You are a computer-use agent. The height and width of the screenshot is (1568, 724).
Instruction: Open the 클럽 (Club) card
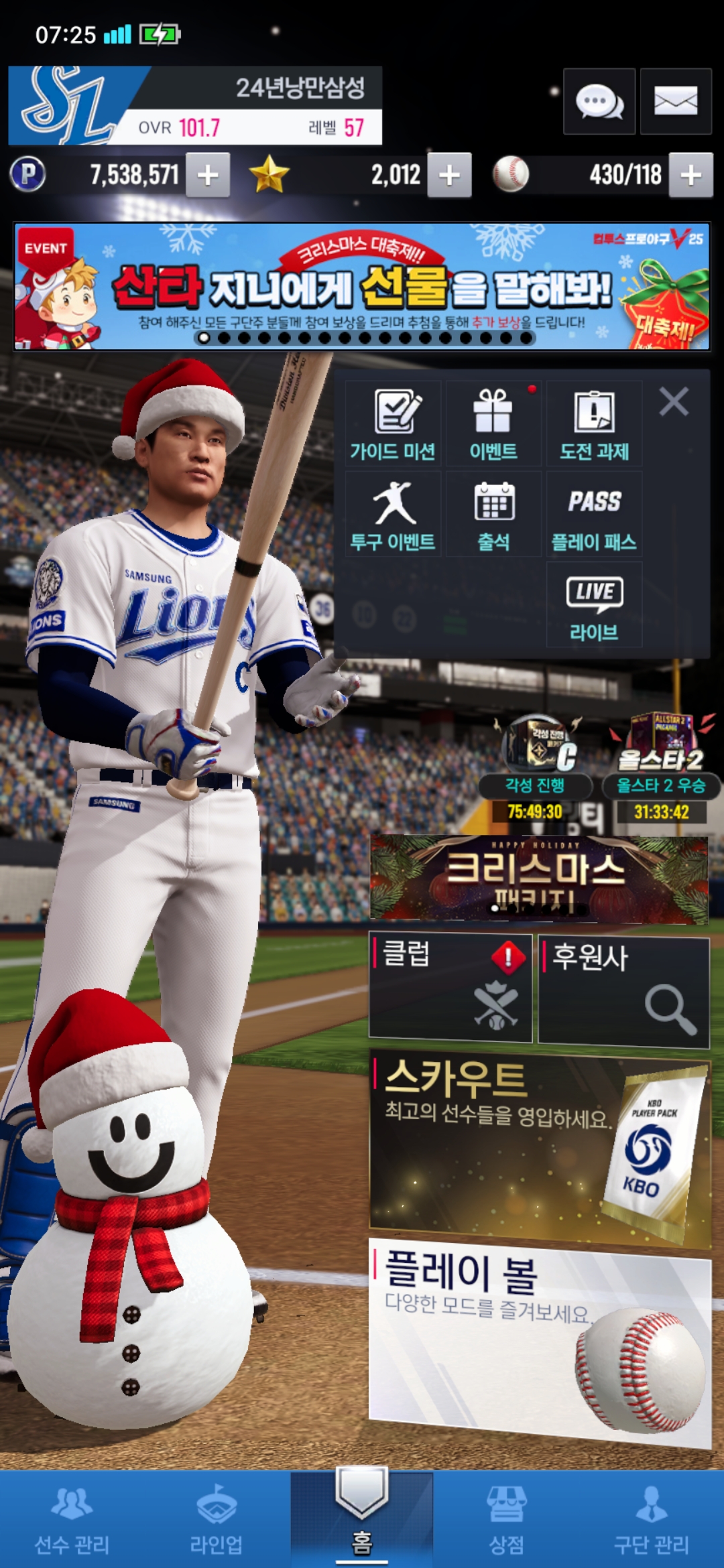[x=450, y=988]
